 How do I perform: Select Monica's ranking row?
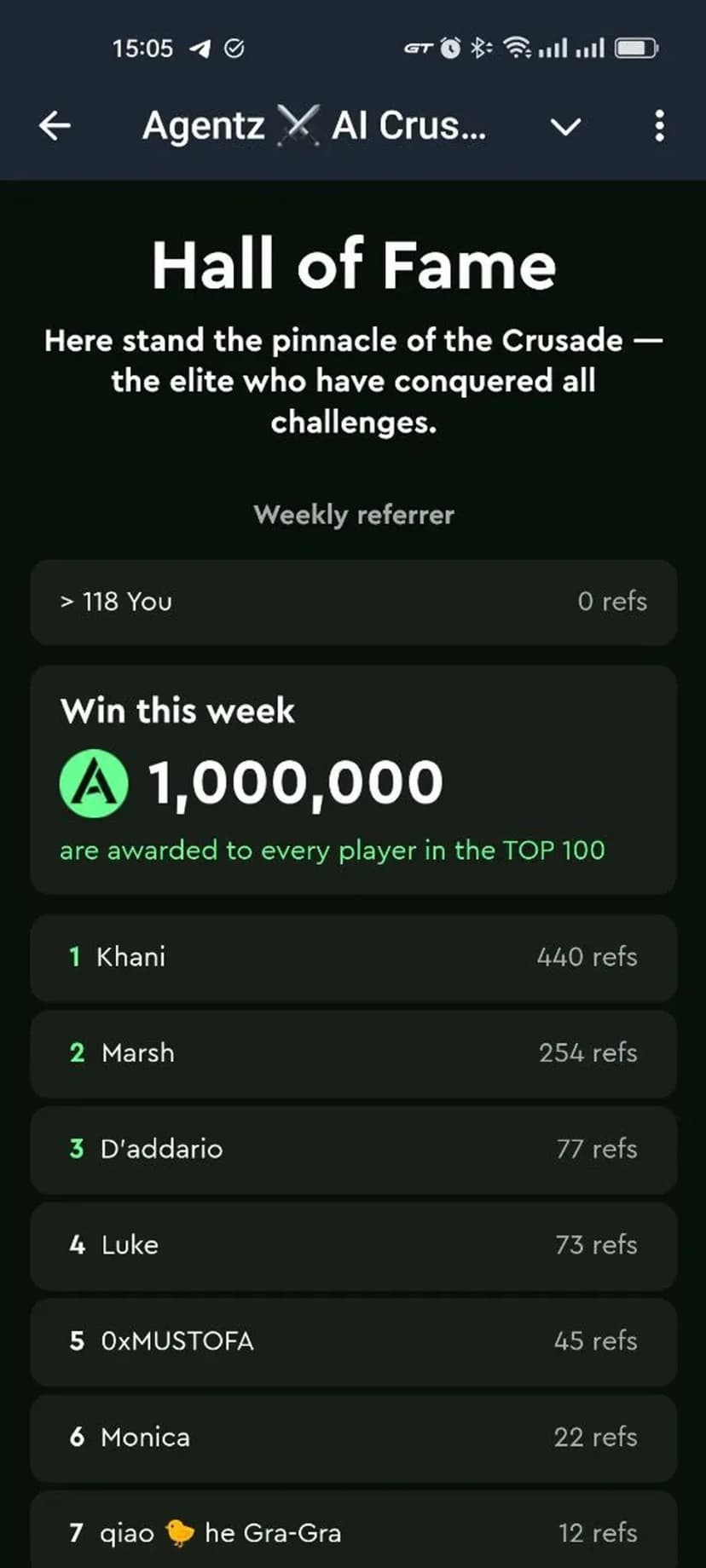pyautogui.click(x=353, y=1438)
